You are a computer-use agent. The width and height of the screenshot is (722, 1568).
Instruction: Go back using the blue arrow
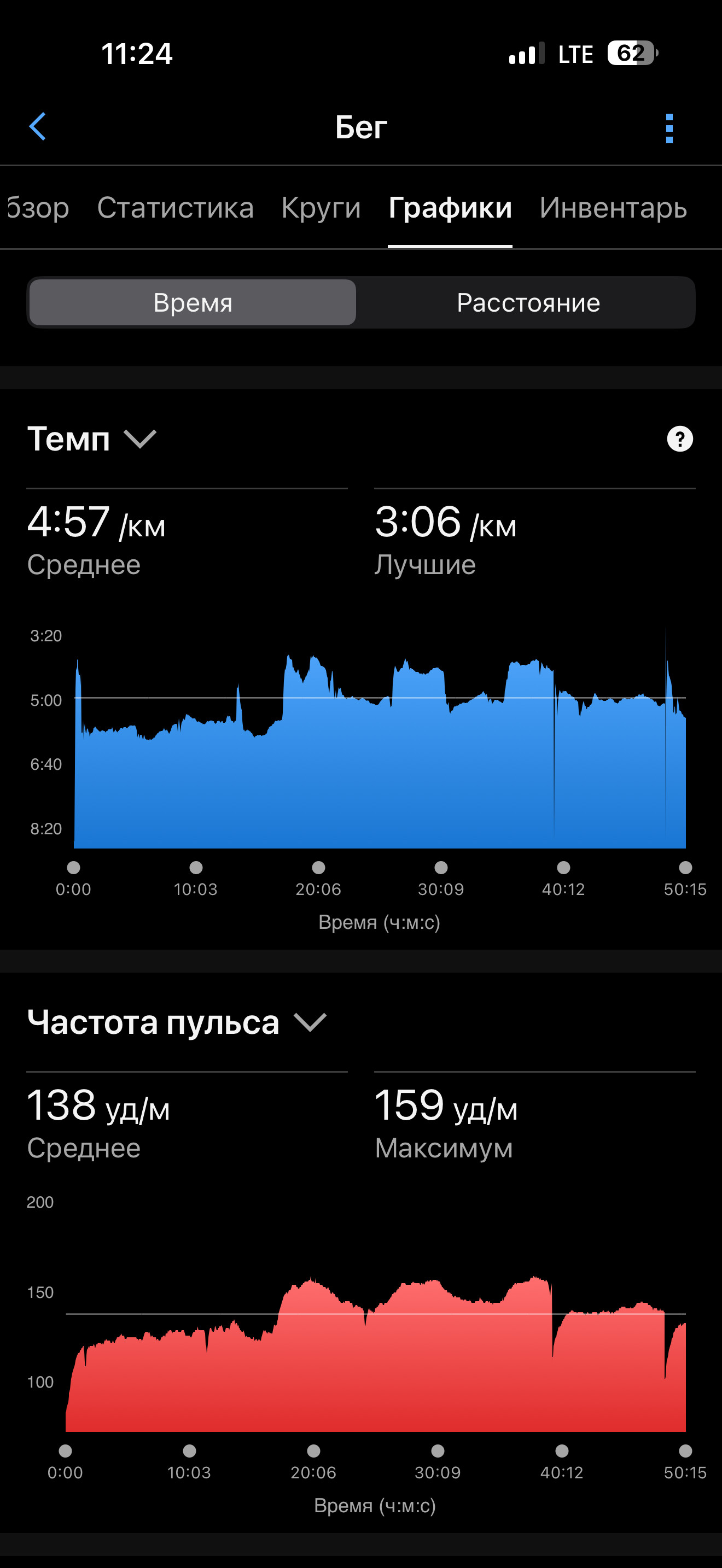click(38, 127)
